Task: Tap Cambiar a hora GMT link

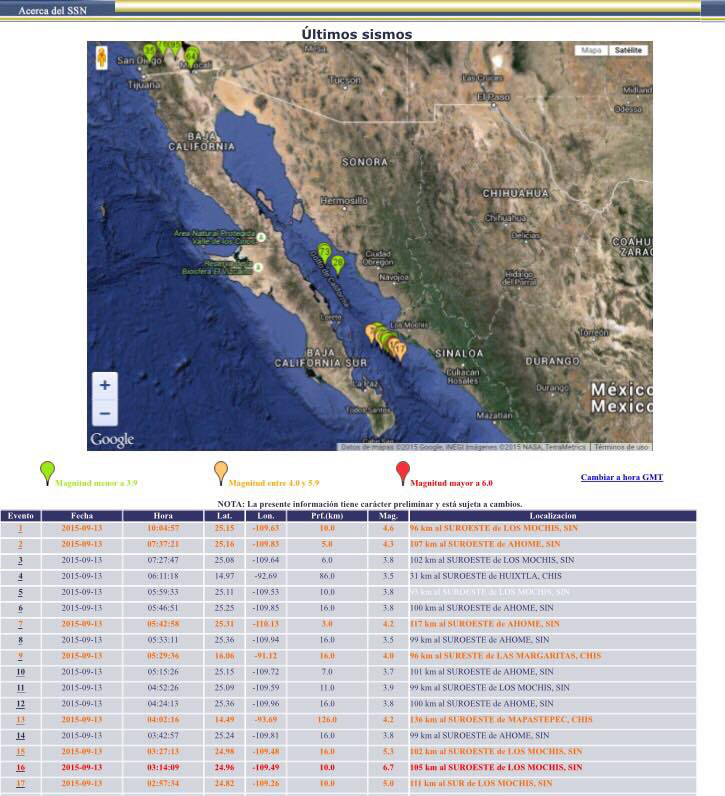Action: click(621, 477)
